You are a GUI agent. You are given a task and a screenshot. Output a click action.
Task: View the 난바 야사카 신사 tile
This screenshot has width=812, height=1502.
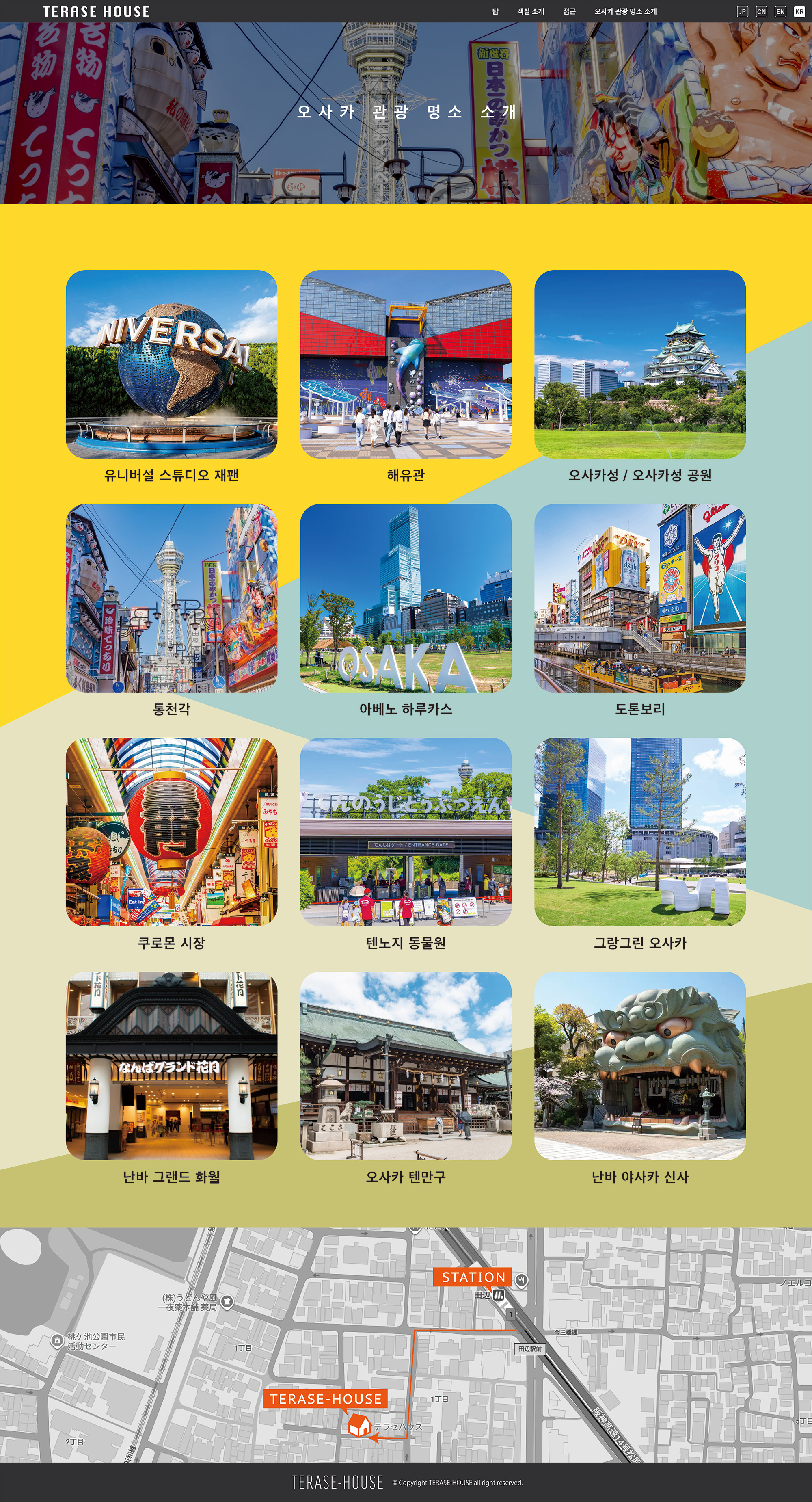coord(639,1065)
